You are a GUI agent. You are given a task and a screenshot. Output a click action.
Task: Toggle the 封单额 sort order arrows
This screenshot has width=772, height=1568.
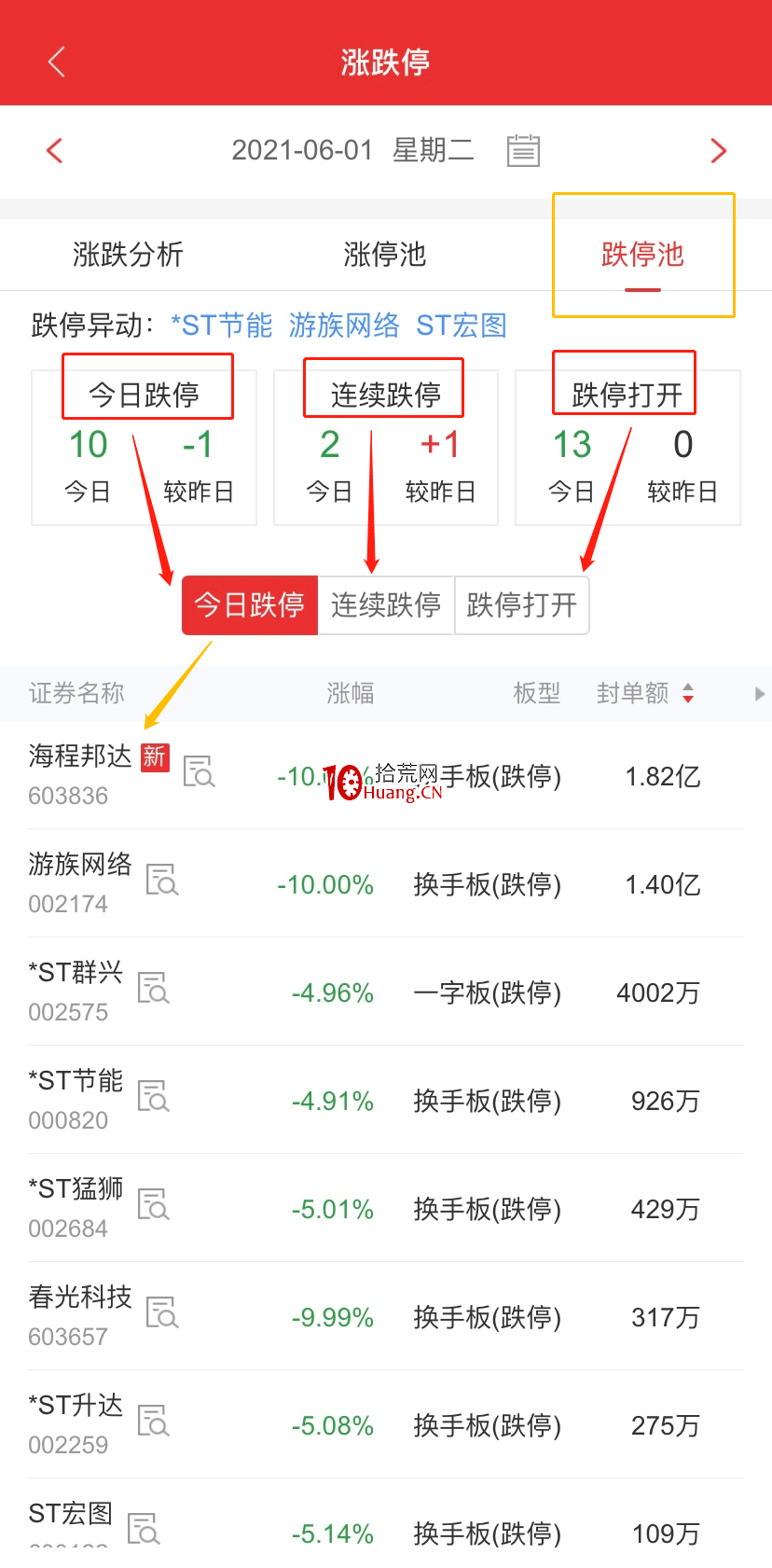tap(687, 694)
